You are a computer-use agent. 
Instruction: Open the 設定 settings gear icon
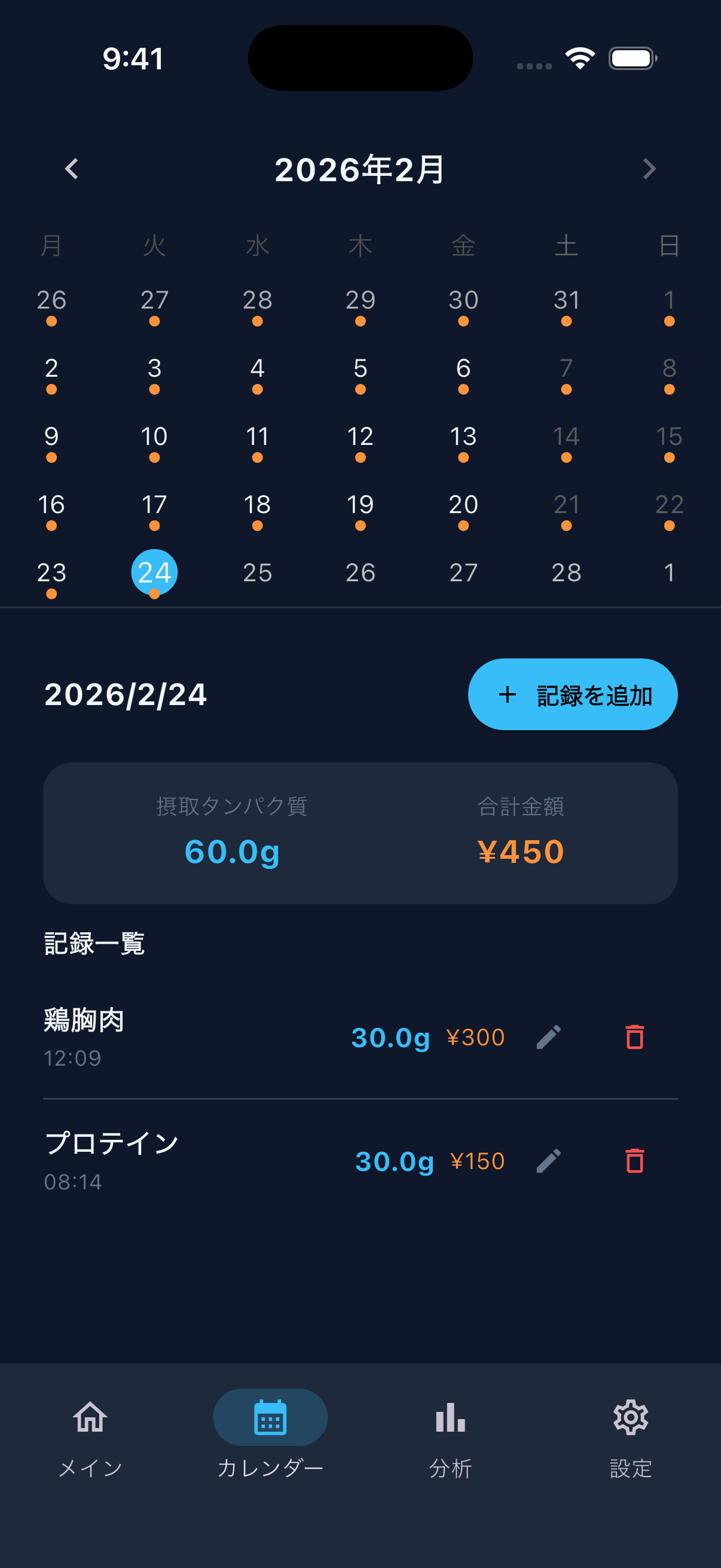click(630, 1416)
